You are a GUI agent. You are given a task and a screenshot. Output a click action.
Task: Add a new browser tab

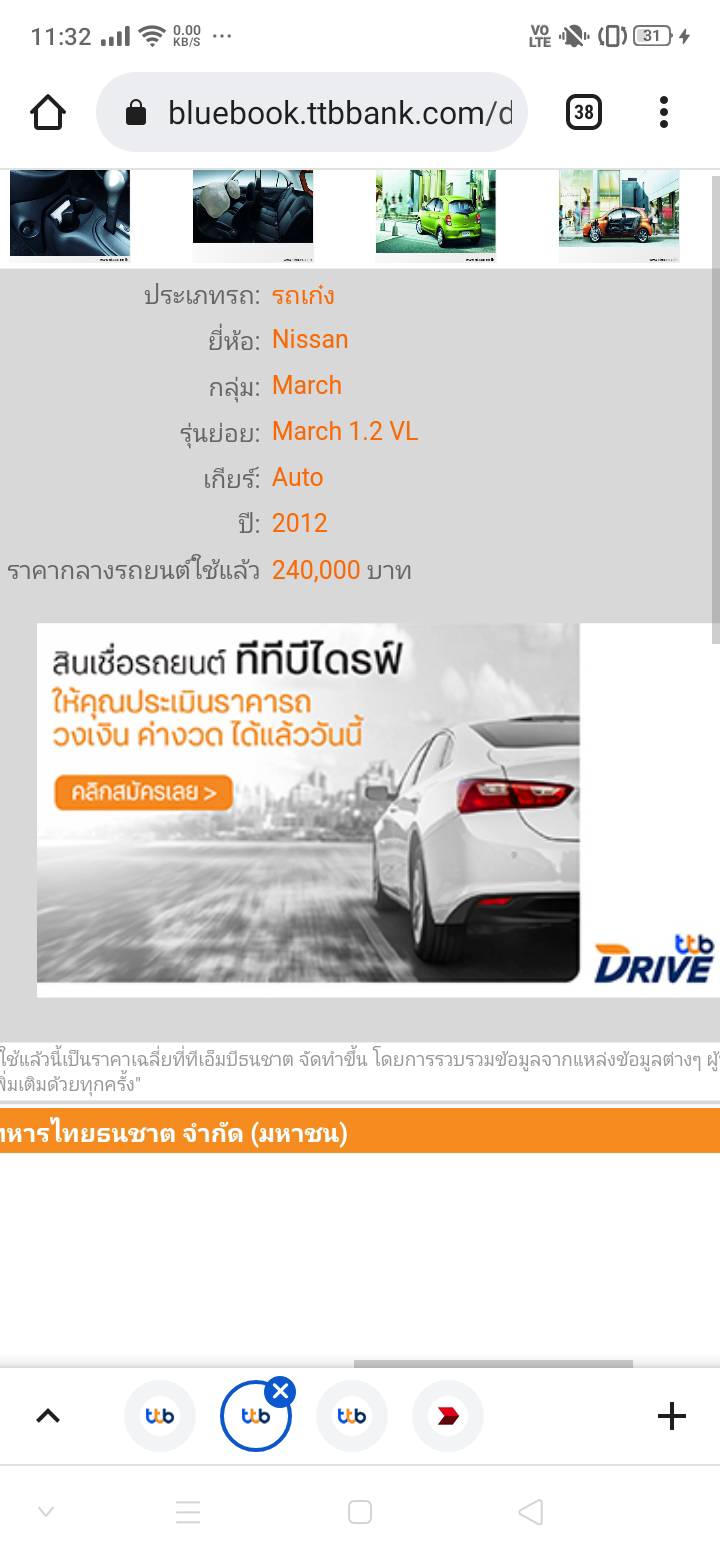(671, 1416)
